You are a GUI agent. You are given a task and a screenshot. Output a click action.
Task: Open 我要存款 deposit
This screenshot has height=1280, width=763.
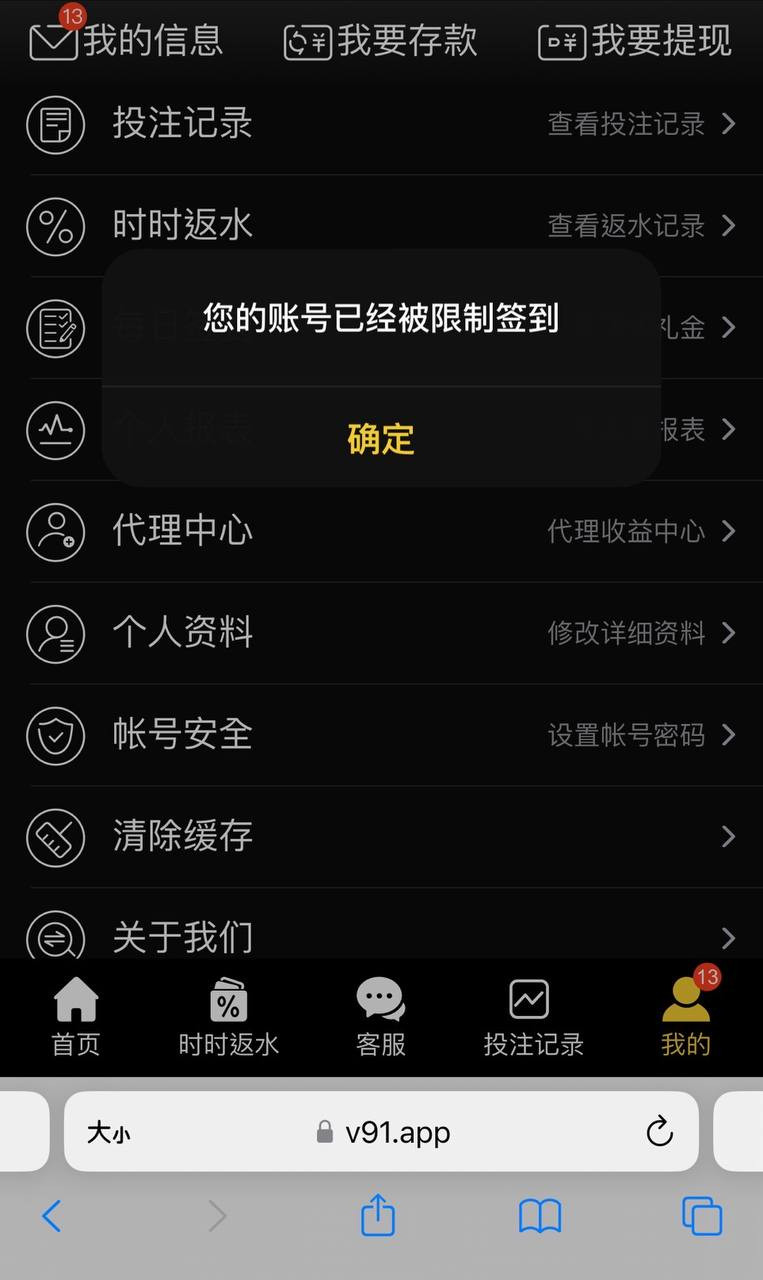[380, 40]
